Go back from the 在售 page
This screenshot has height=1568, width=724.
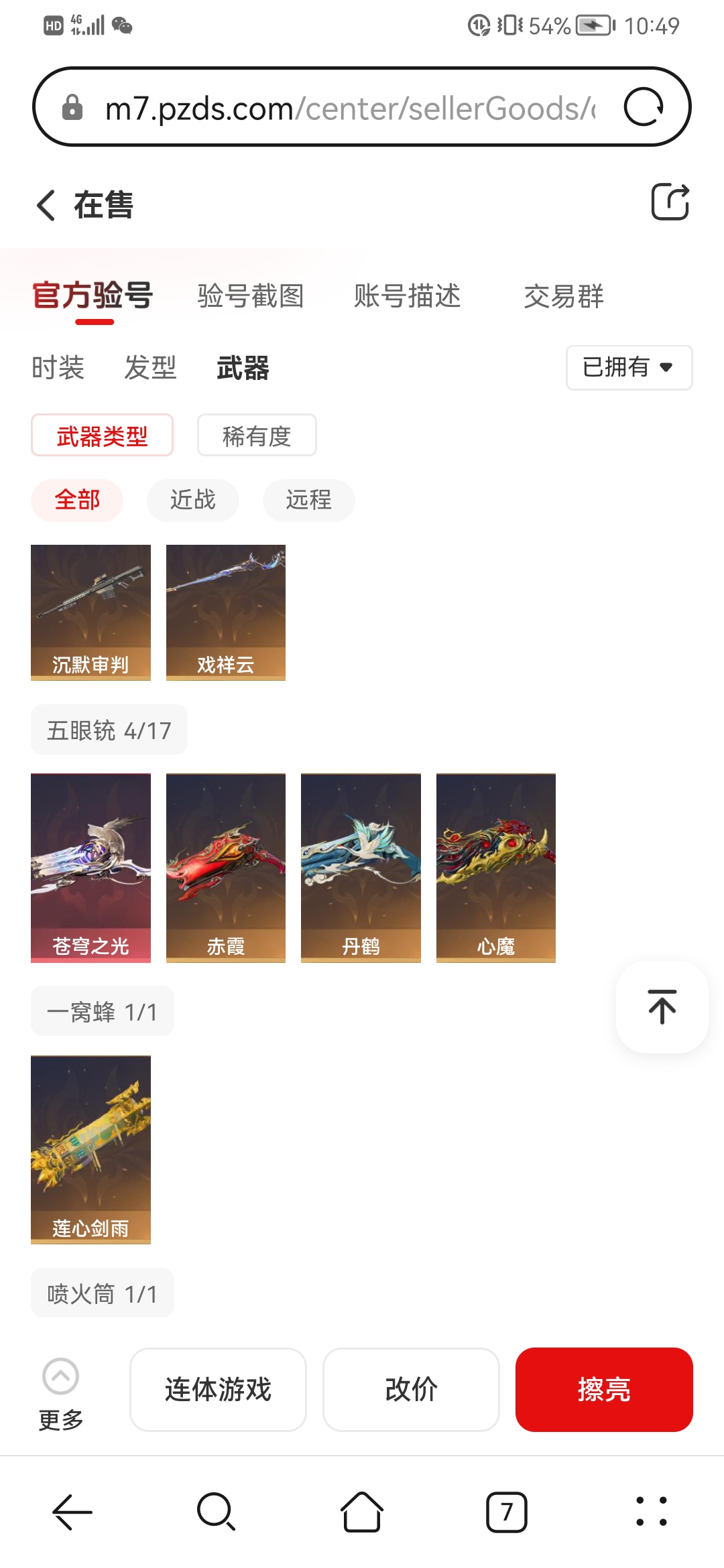click(x=46, y=205)
